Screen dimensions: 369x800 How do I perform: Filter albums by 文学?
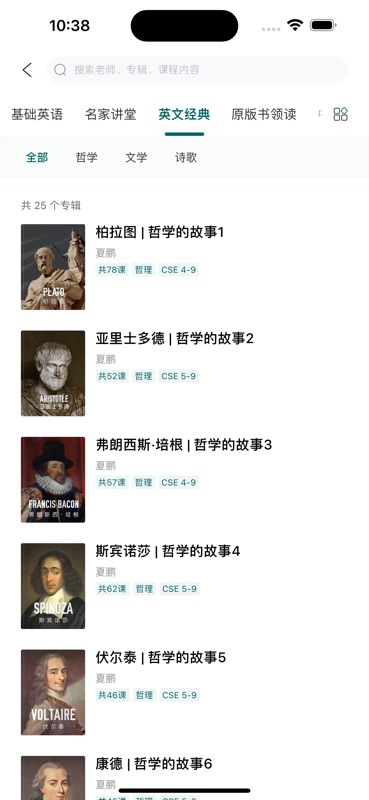[136, 158]
